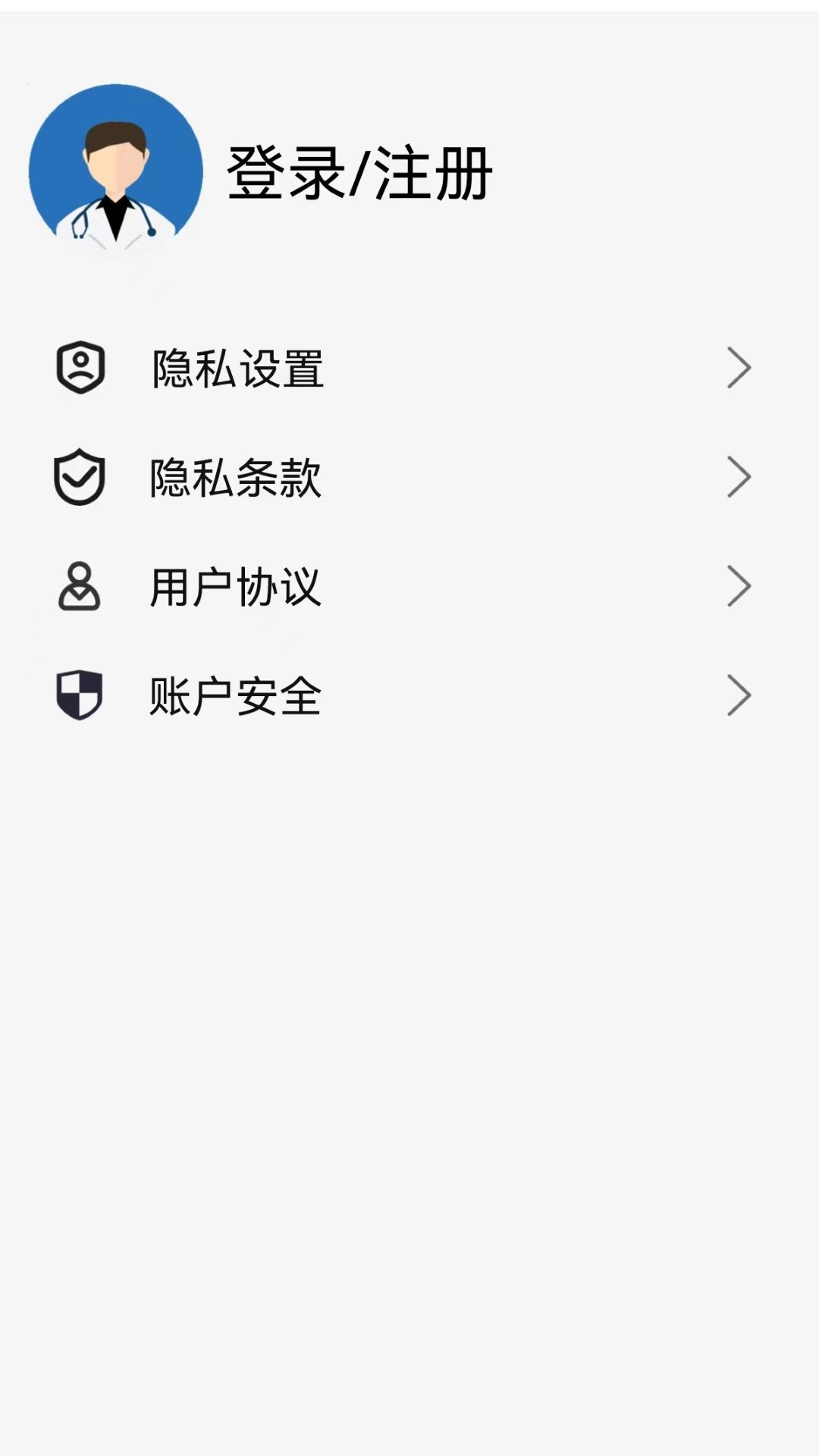Open 隐私设置 privacy settings
Screen dimensions: 819x1456
point(238,369)
